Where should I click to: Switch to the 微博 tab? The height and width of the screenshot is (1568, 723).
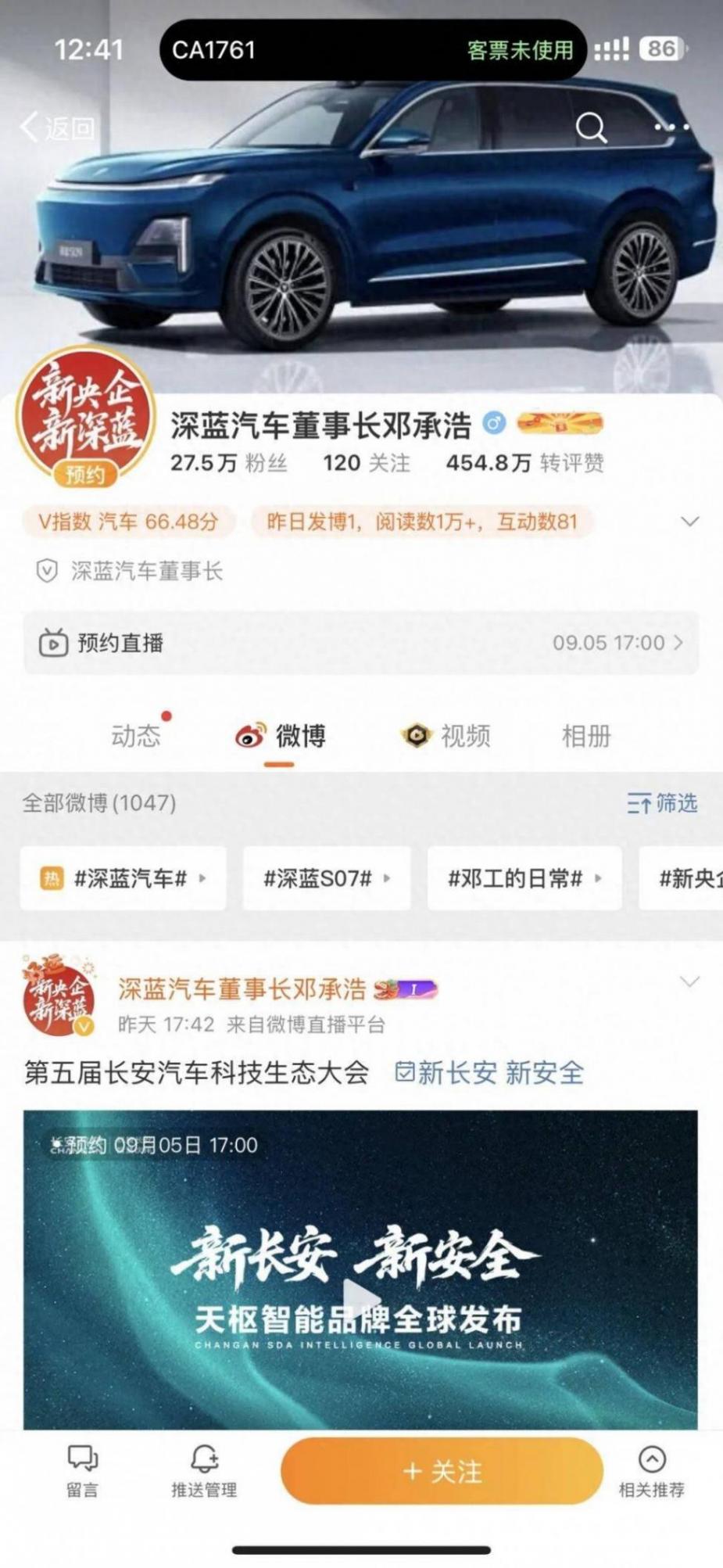tap(281, 736)
